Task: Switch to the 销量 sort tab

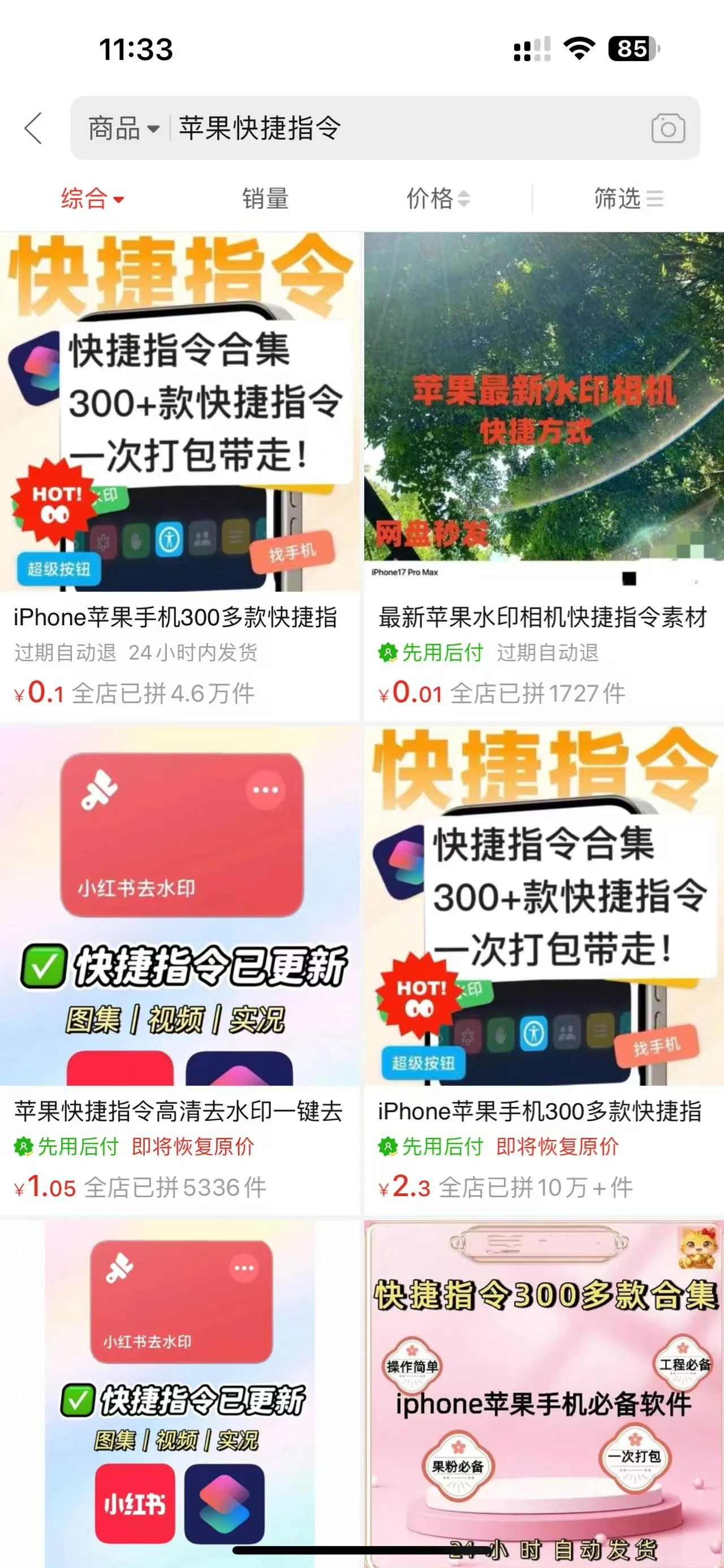Action: click(265, 198)
